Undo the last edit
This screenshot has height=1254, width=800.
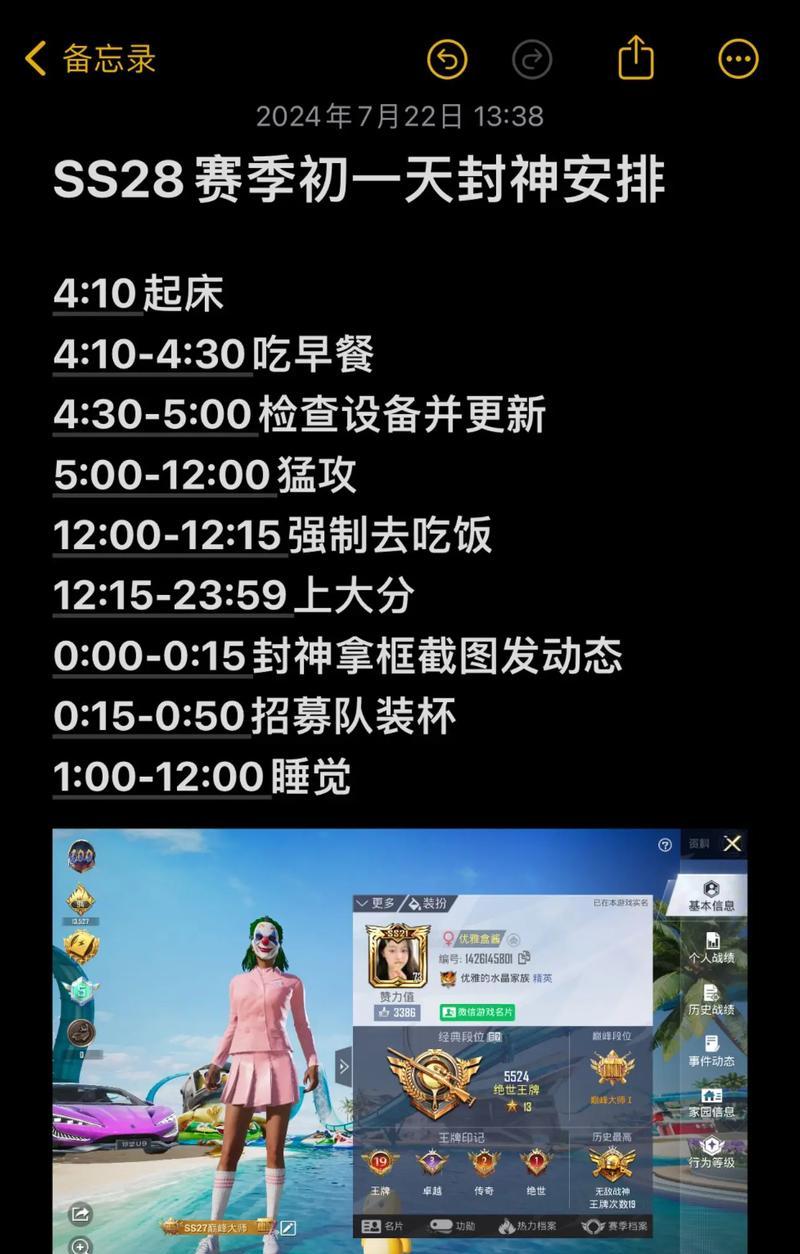[447, 60]
